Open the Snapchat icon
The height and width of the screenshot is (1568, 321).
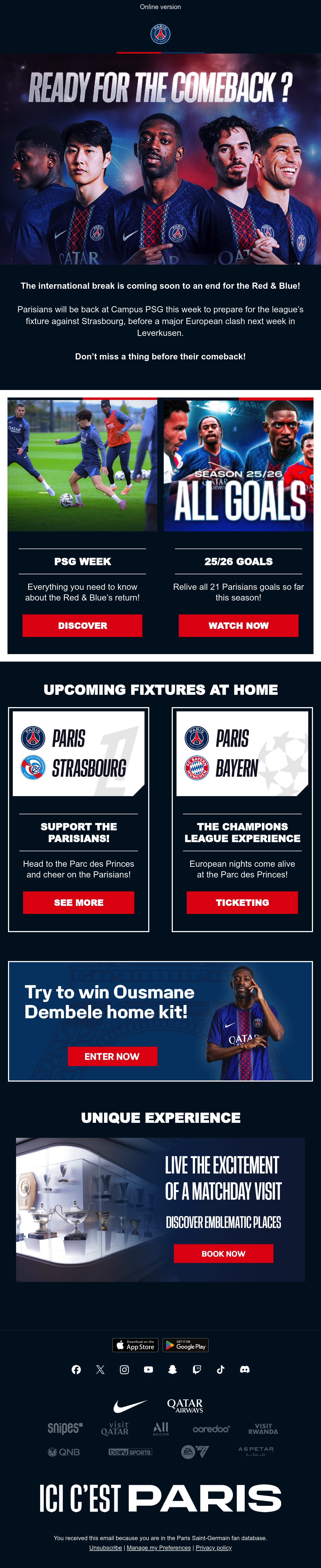click(x=173, y=1369)
